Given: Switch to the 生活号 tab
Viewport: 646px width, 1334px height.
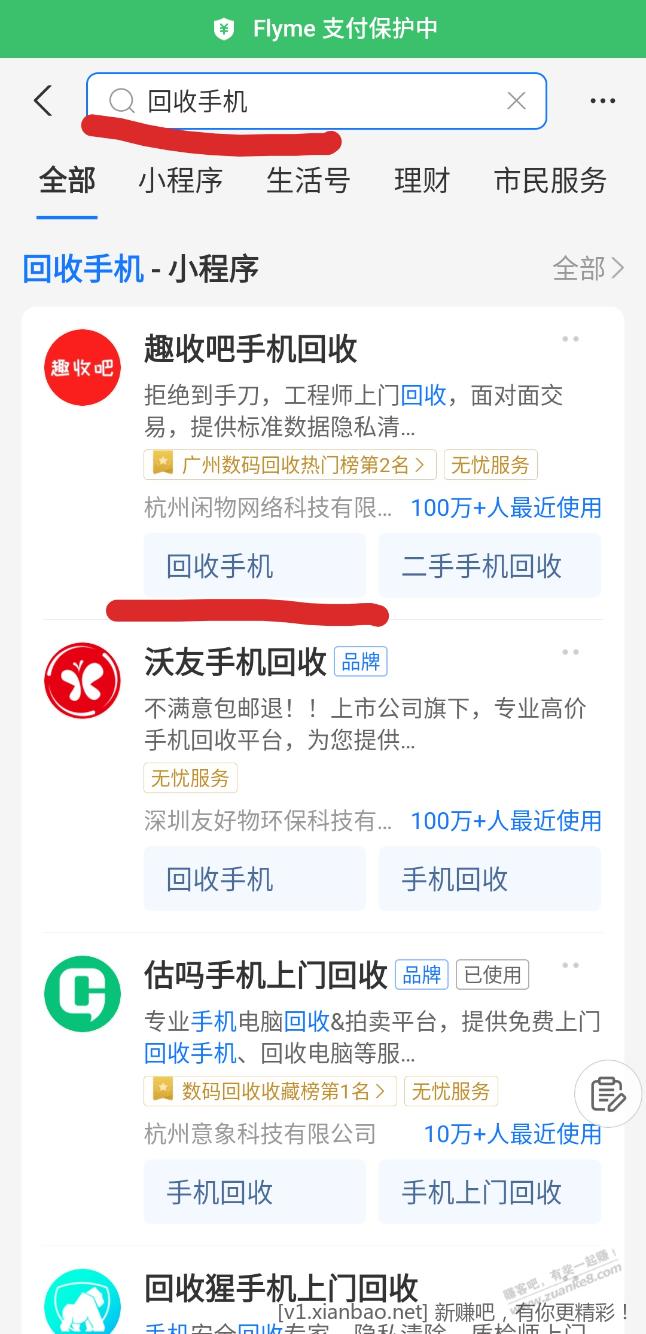Looking at the screenshot, I should coord(308,181).
